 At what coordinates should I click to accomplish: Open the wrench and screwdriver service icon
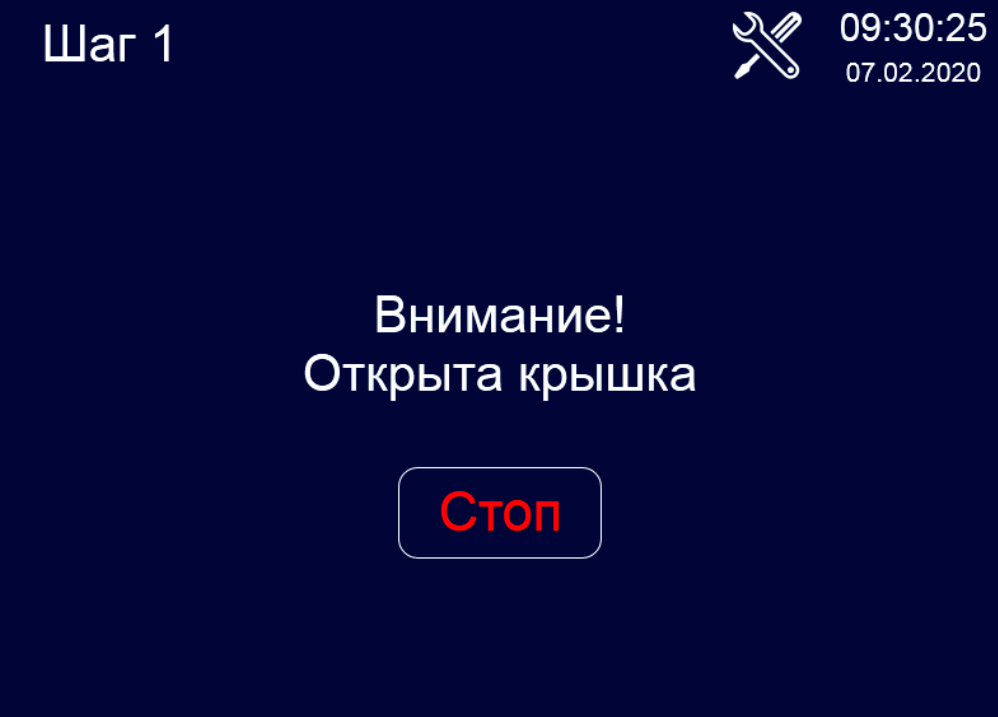tap(767, 45)
